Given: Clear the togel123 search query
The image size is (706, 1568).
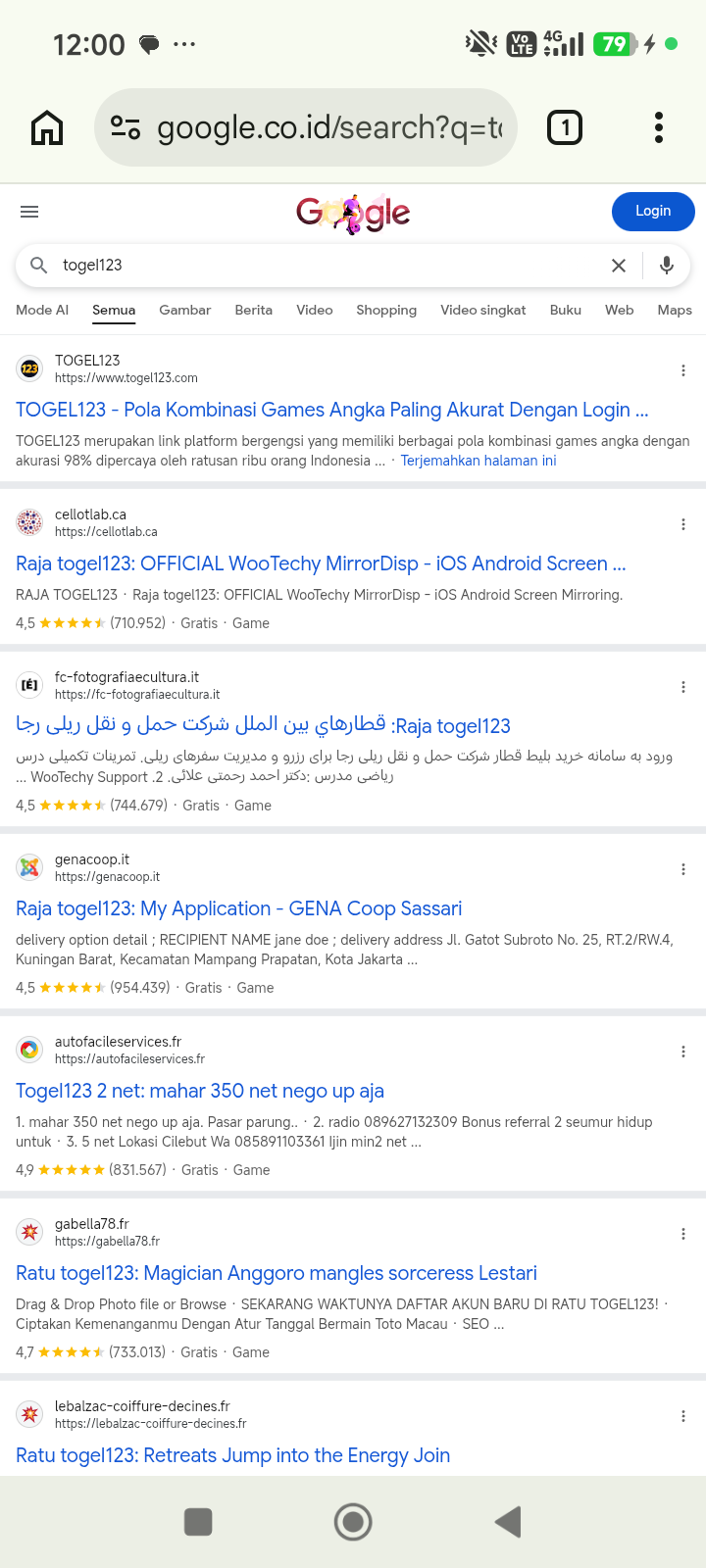Looking at the screenshot, I should pos(619,266).
